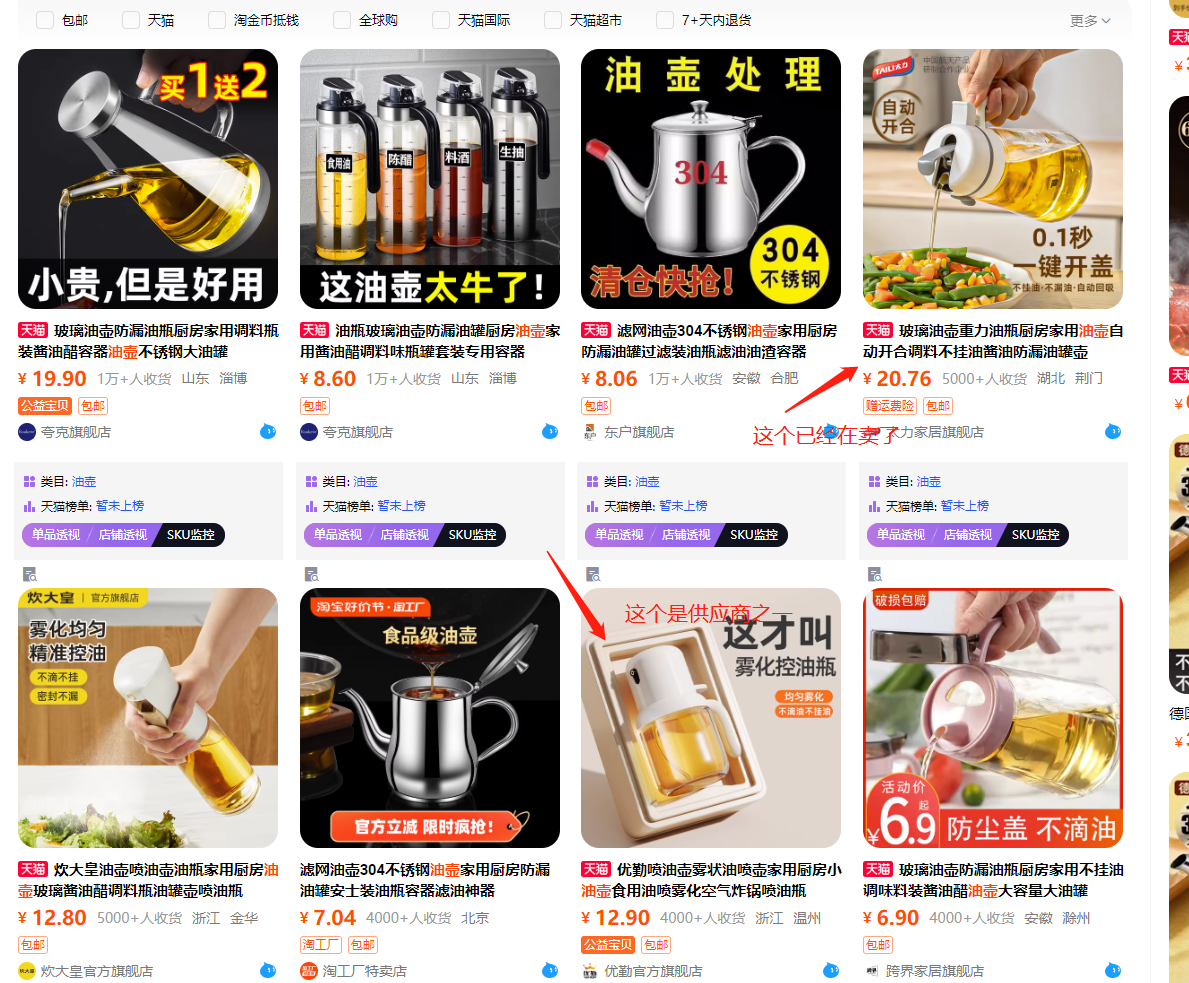View the 304不锈钢 滤网油壶 ¥8.06 item
The height and width of the screenshot is (983, 1189).
pos(711,179)
